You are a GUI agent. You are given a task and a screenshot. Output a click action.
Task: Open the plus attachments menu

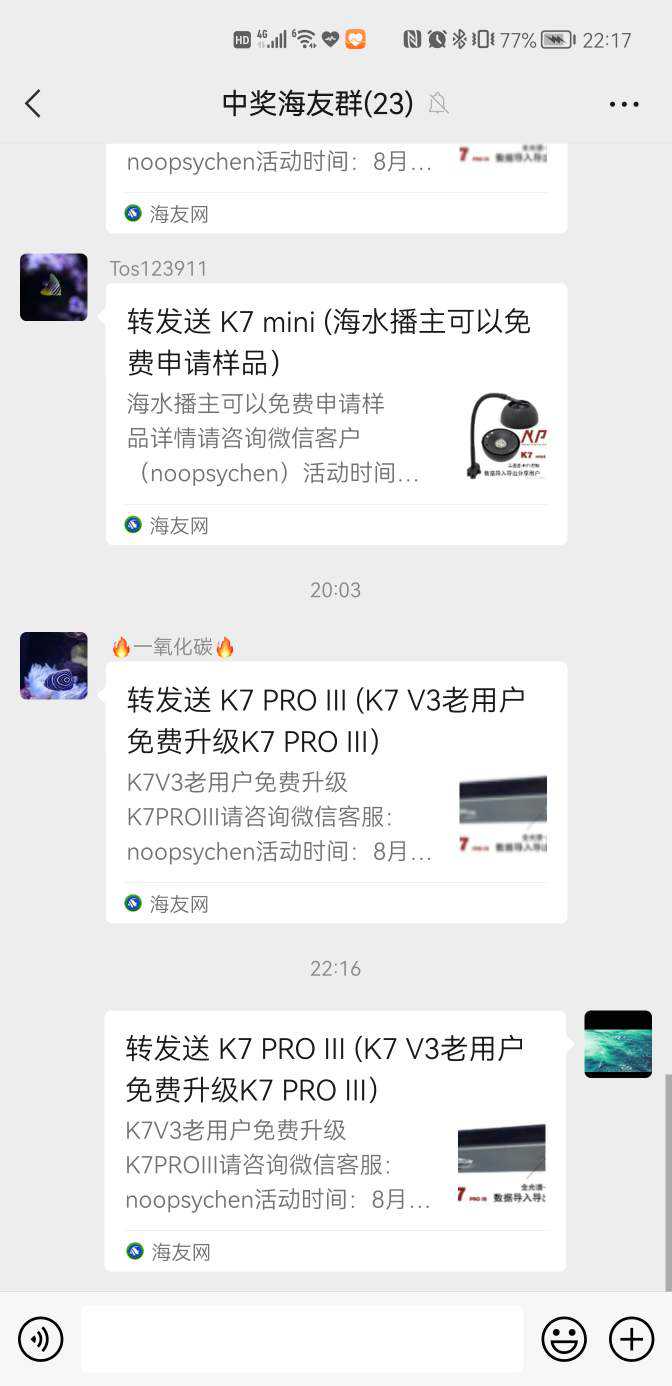631,1338
